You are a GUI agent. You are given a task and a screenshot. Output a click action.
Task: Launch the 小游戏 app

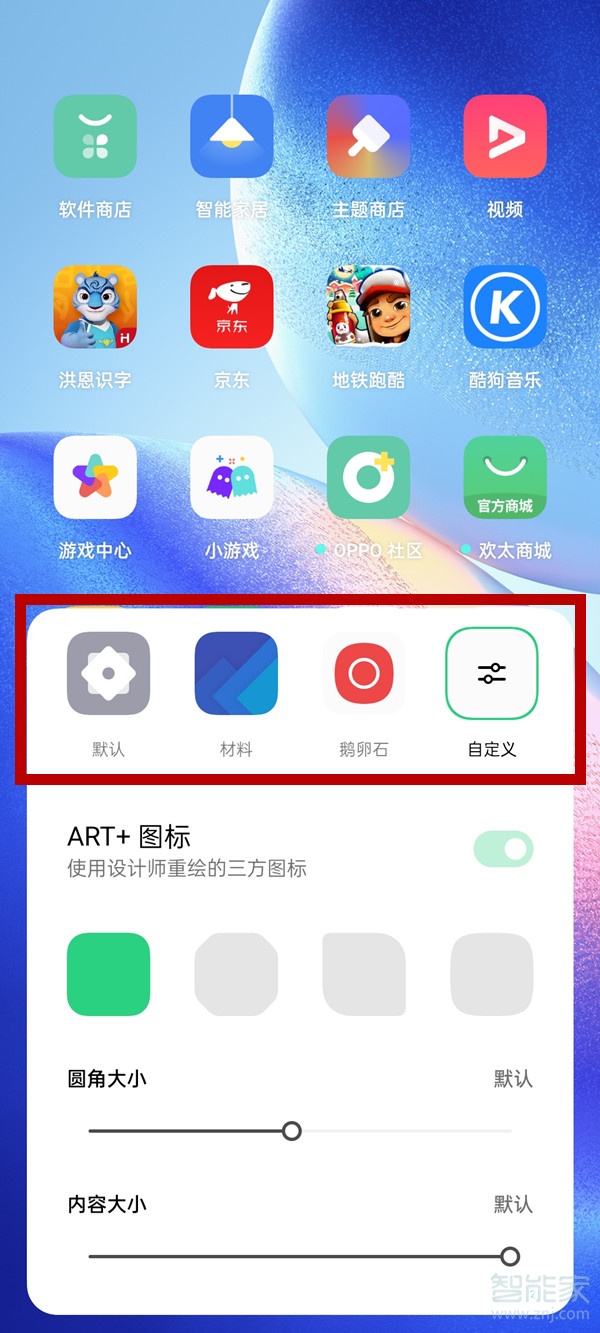[x=232, y=477]
